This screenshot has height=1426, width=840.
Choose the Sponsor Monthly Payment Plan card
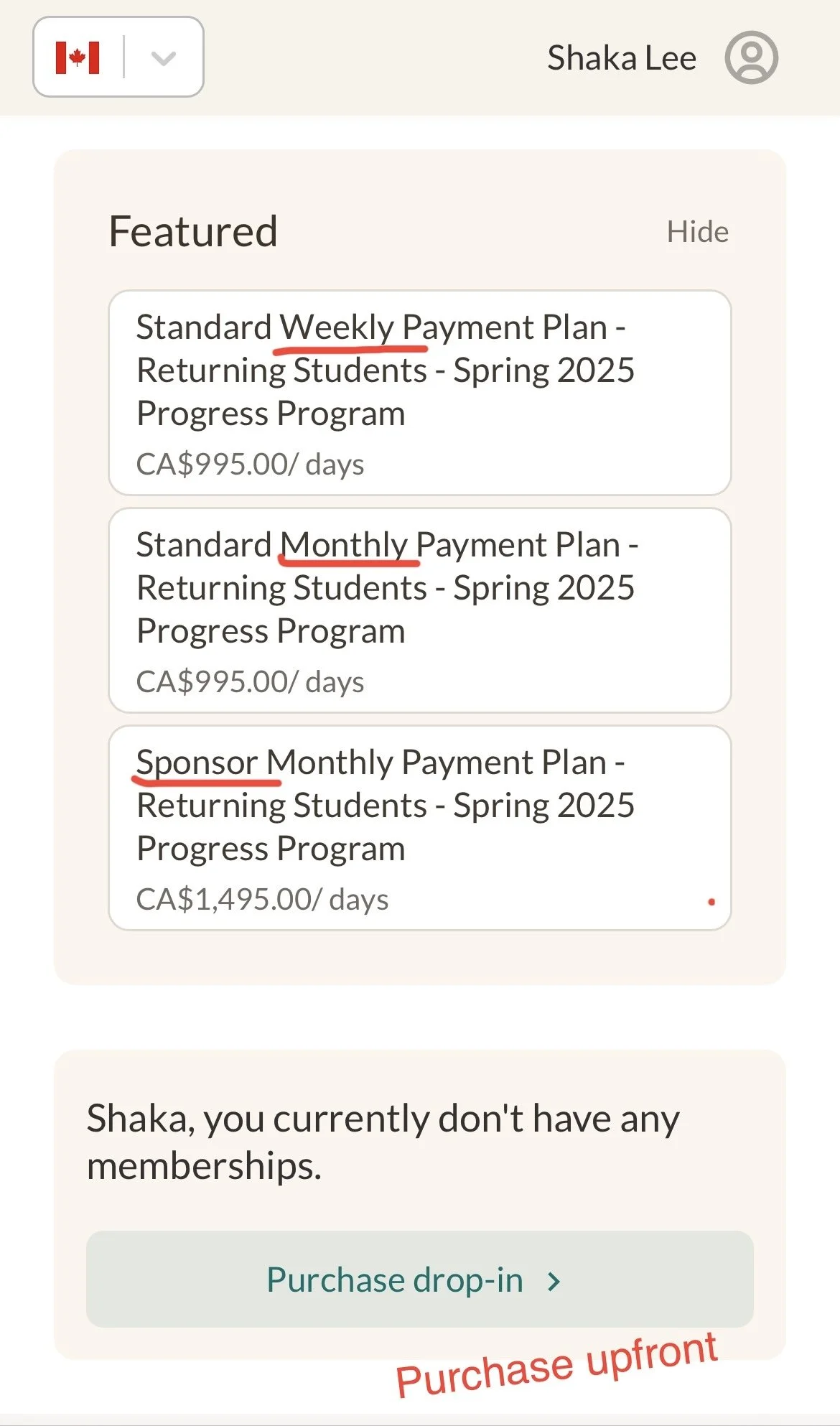[x=419, y=828]
